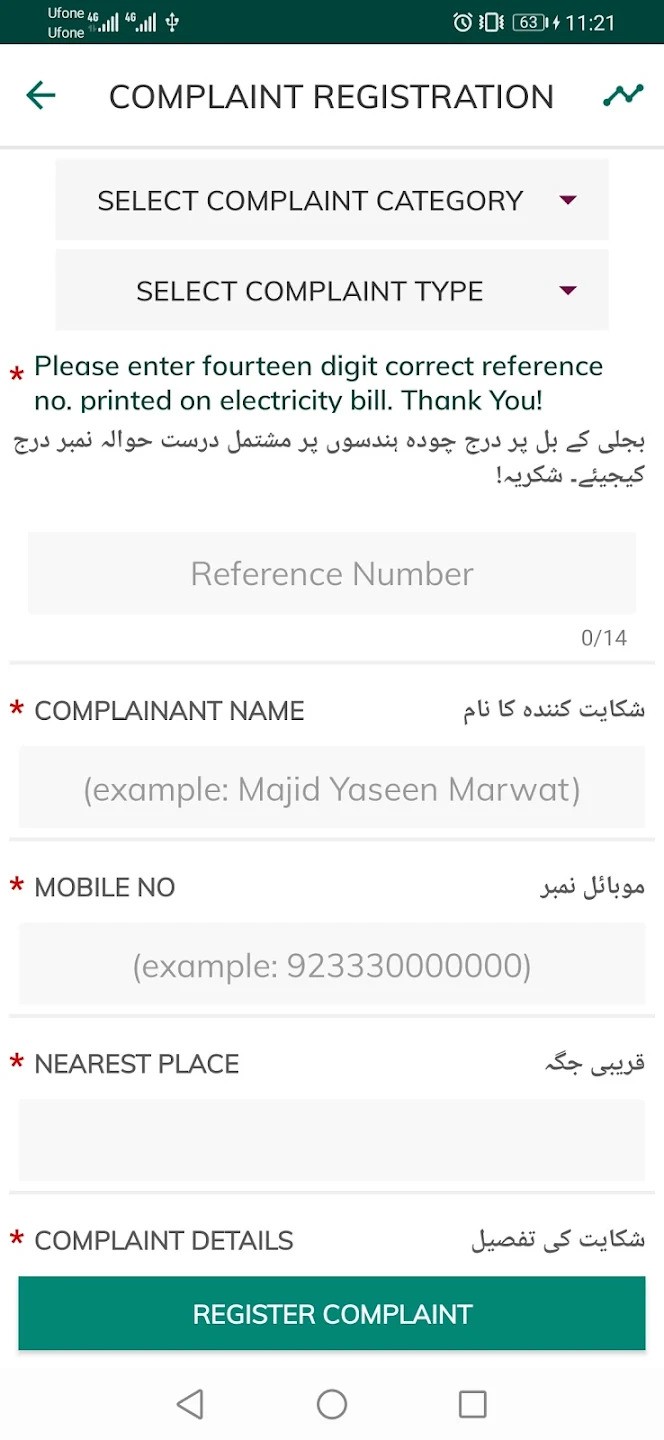Submit with the Register Complaint button
Viewport: 664px width, 1440px height.
(332, 1314)
